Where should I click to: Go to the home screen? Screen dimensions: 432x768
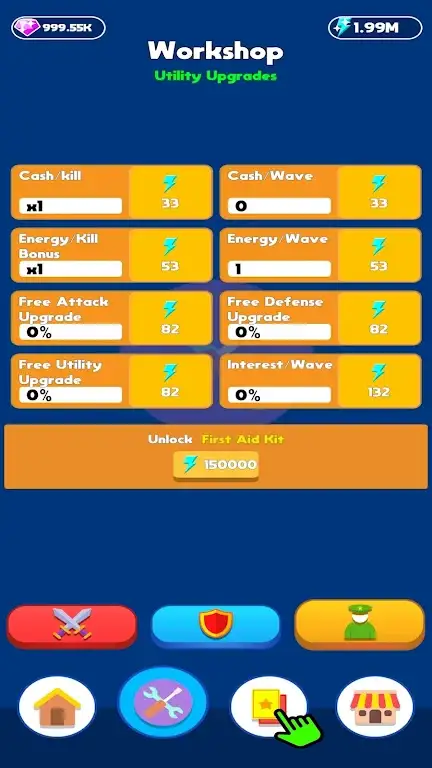click(x=57, y=707)
